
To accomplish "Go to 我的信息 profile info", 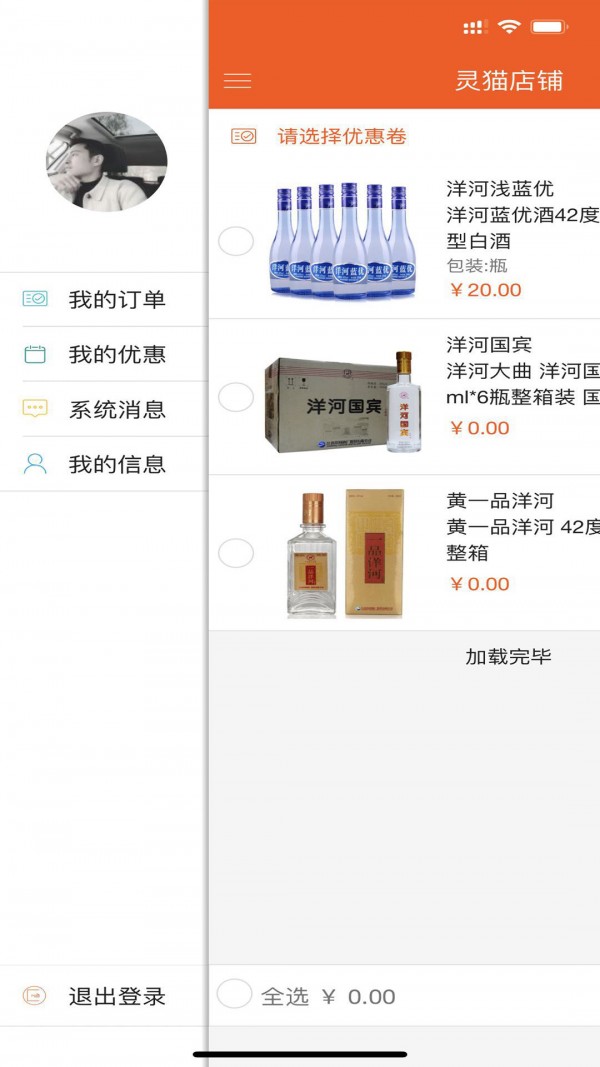I will click(x=116, y=464).
